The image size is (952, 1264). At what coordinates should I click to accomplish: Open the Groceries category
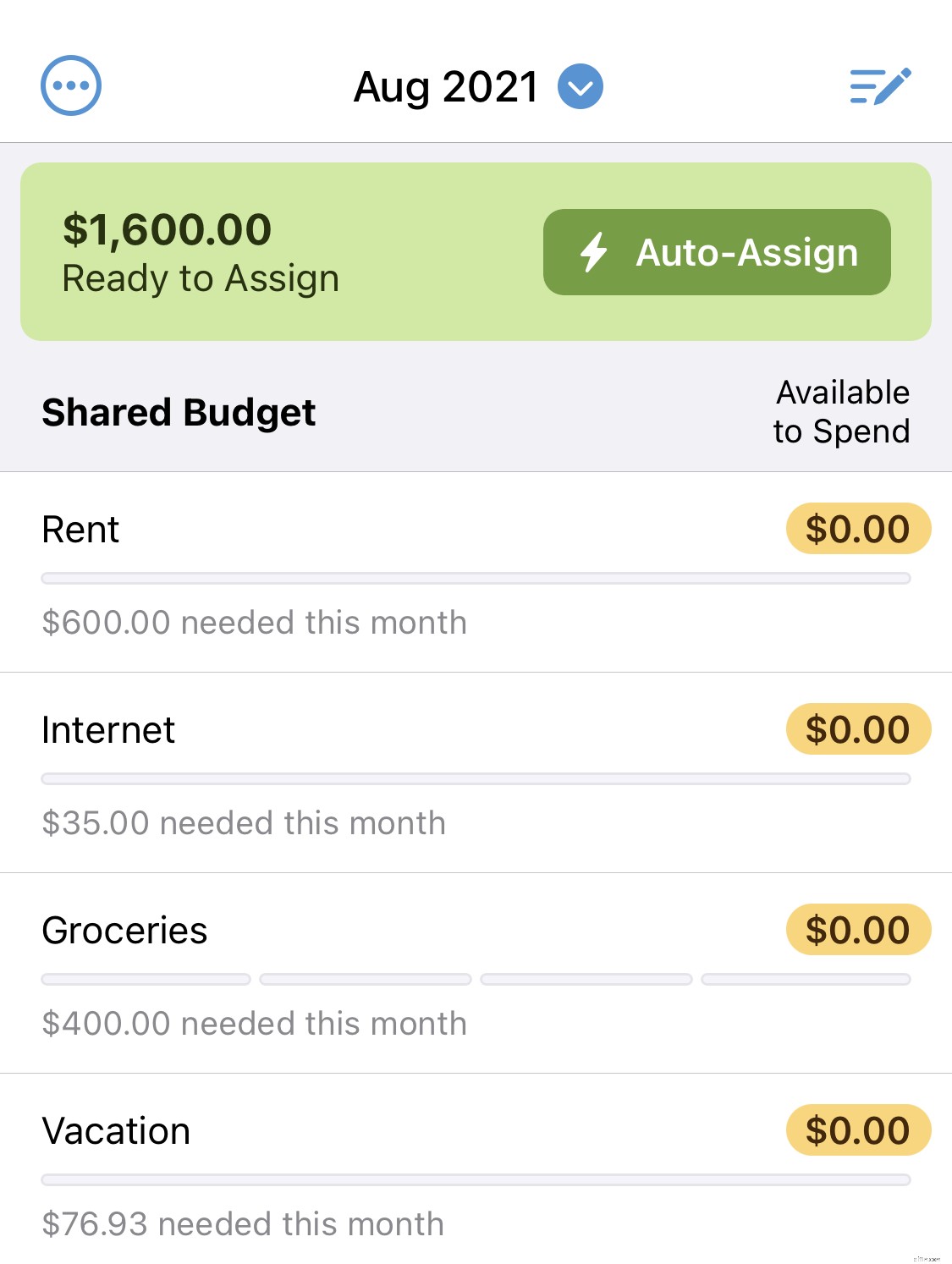124,929
